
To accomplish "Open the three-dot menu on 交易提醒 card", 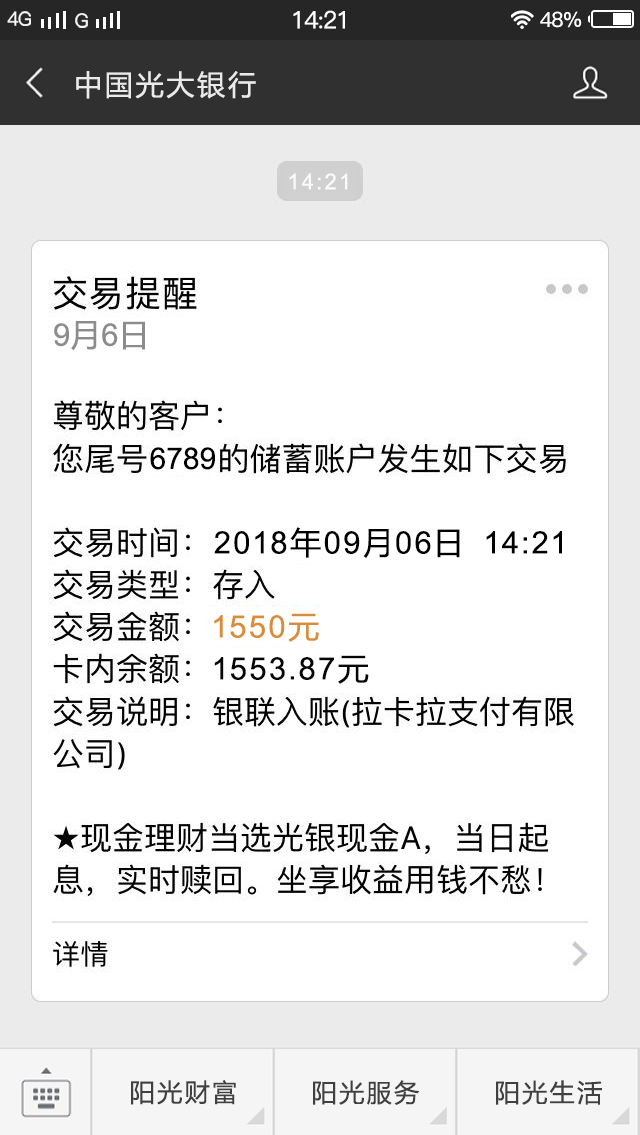I will (567, 290).
